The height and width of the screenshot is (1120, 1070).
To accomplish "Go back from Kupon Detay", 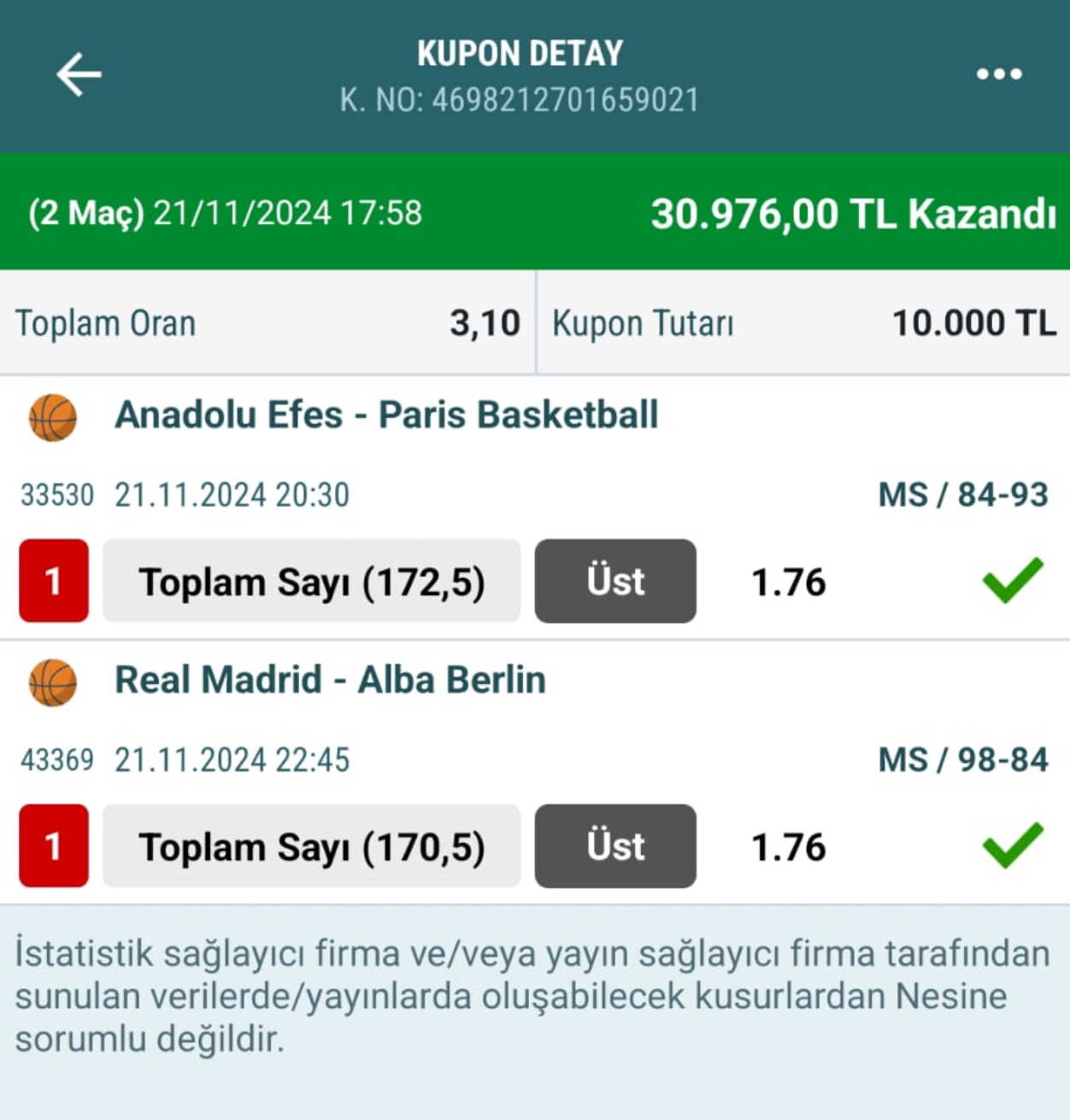I will click(79, 74).
